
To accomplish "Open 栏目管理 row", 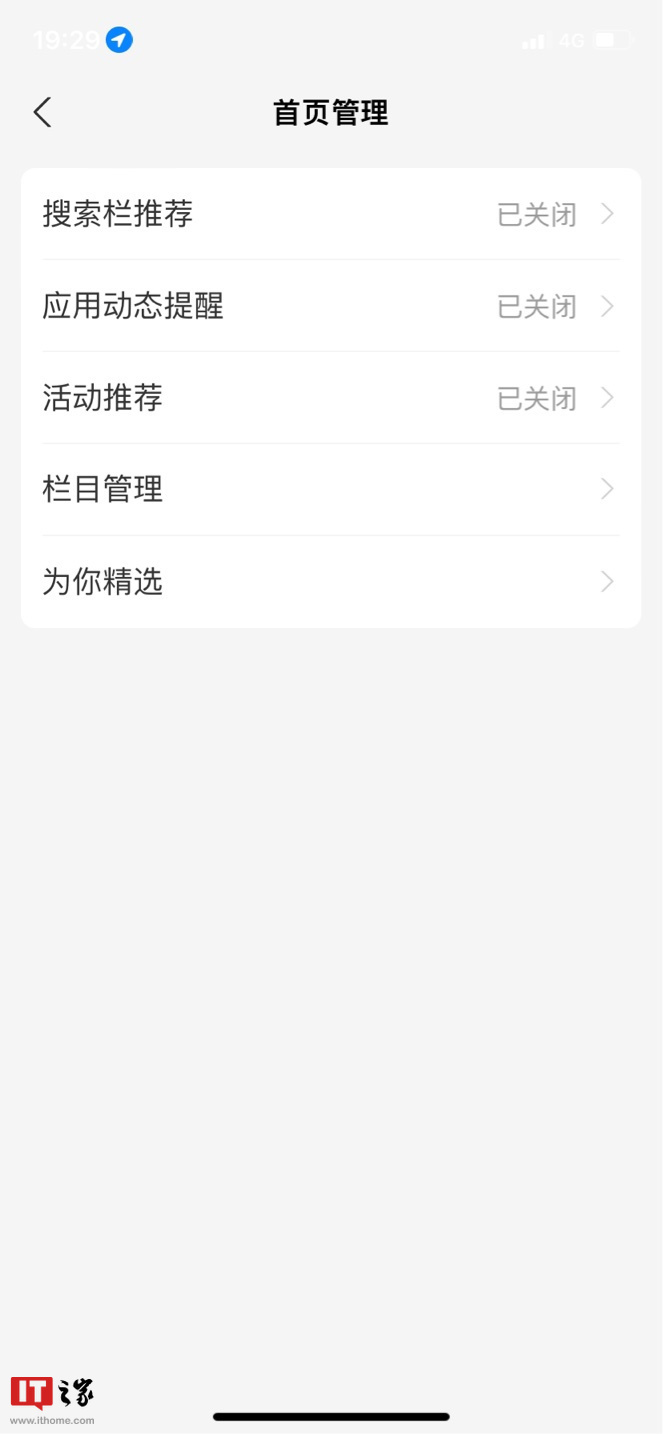I will [x=331, y=490].
